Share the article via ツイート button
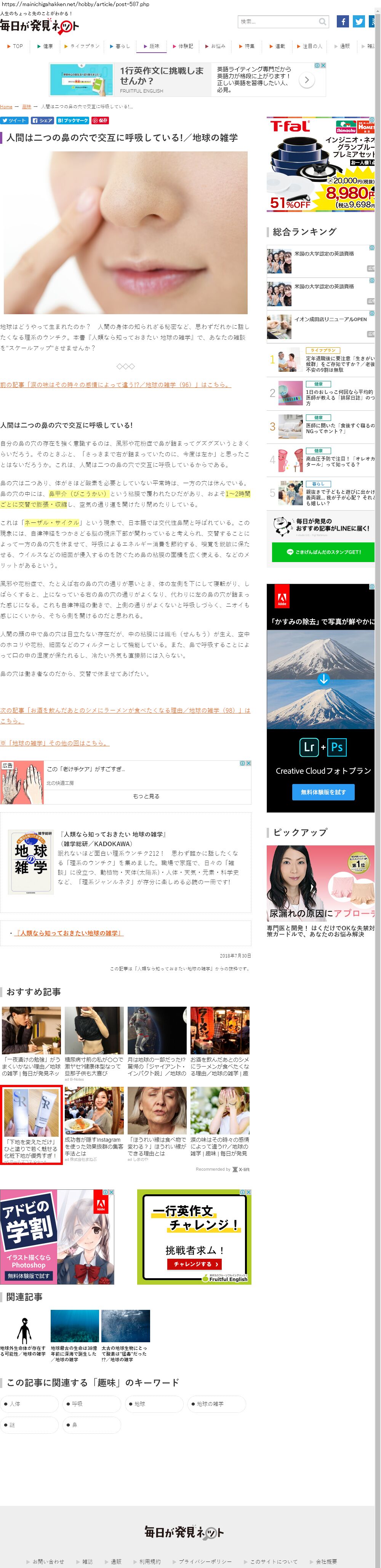This screenshot has height=1568, width=381. [13, 120]
